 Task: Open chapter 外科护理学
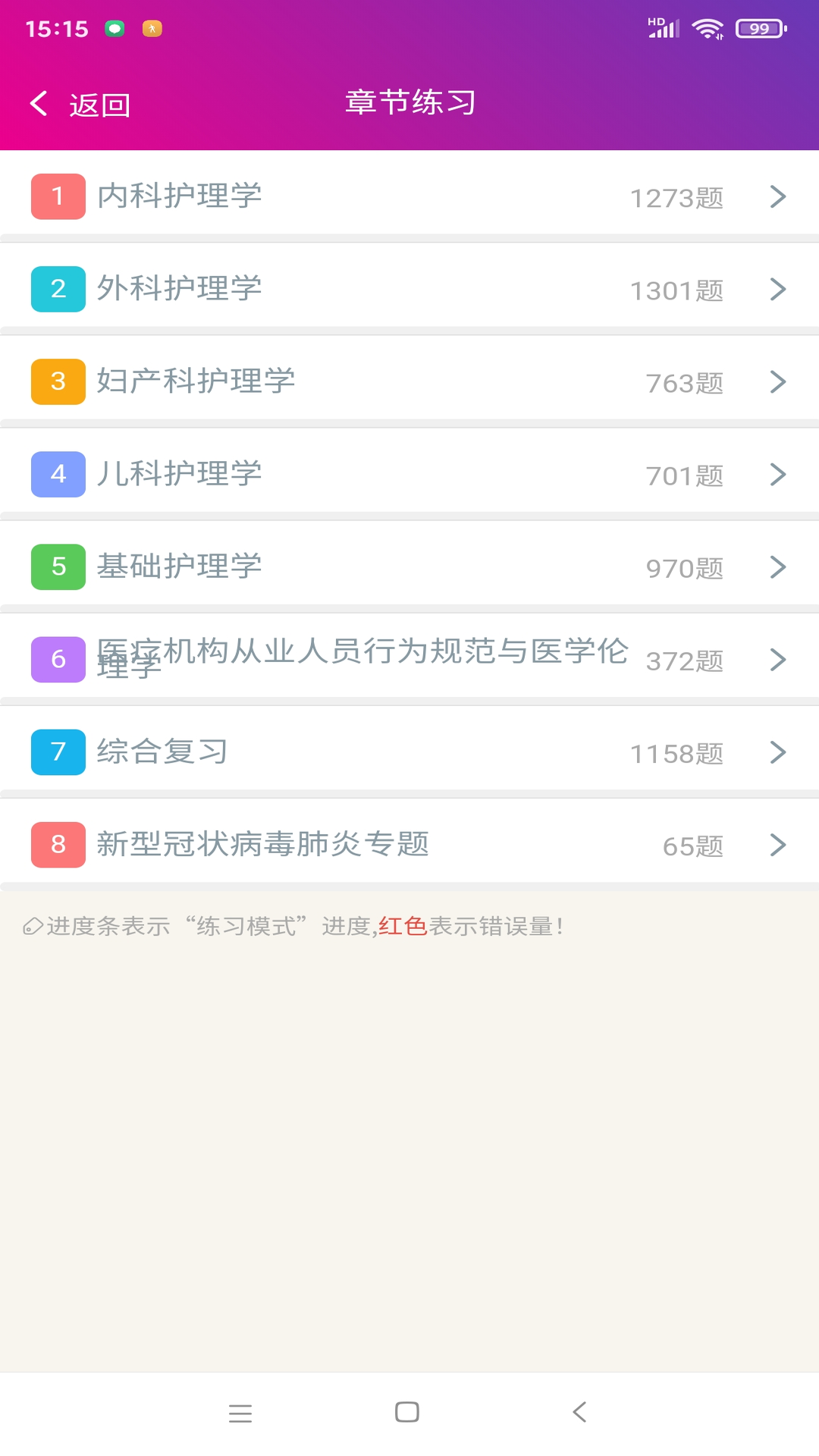tap(409, 289)
